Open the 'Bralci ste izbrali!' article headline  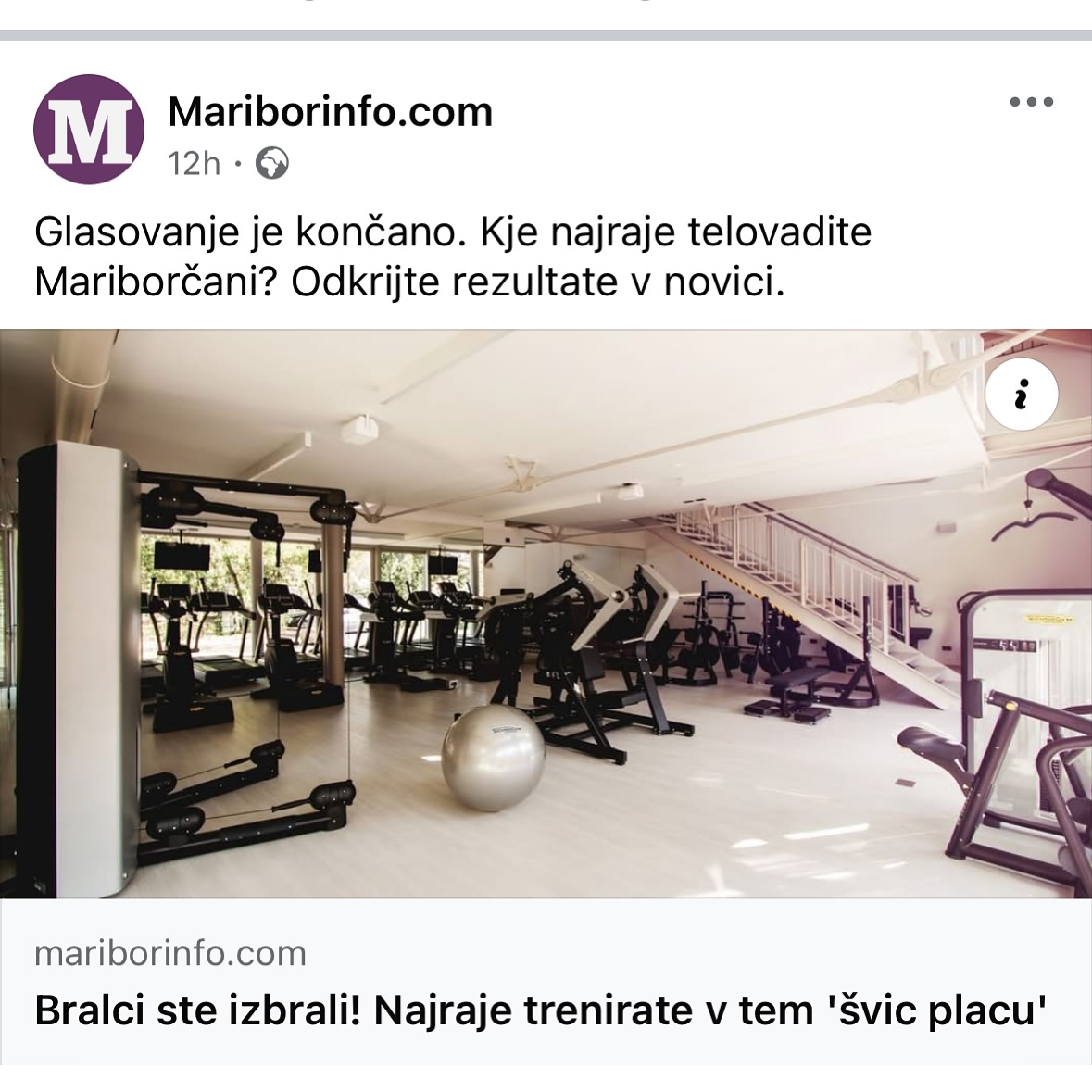[x=540, y=1010]
